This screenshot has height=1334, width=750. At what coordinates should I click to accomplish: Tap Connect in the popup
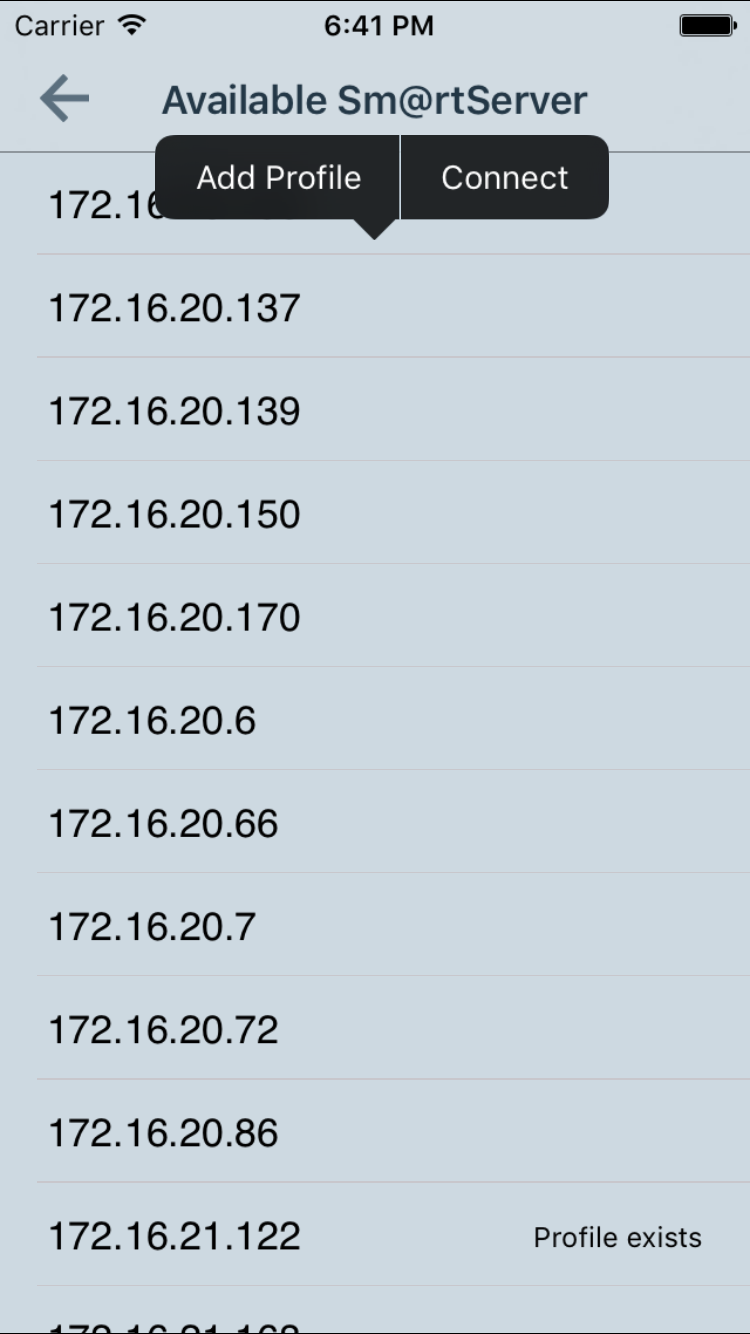[505, 177]
